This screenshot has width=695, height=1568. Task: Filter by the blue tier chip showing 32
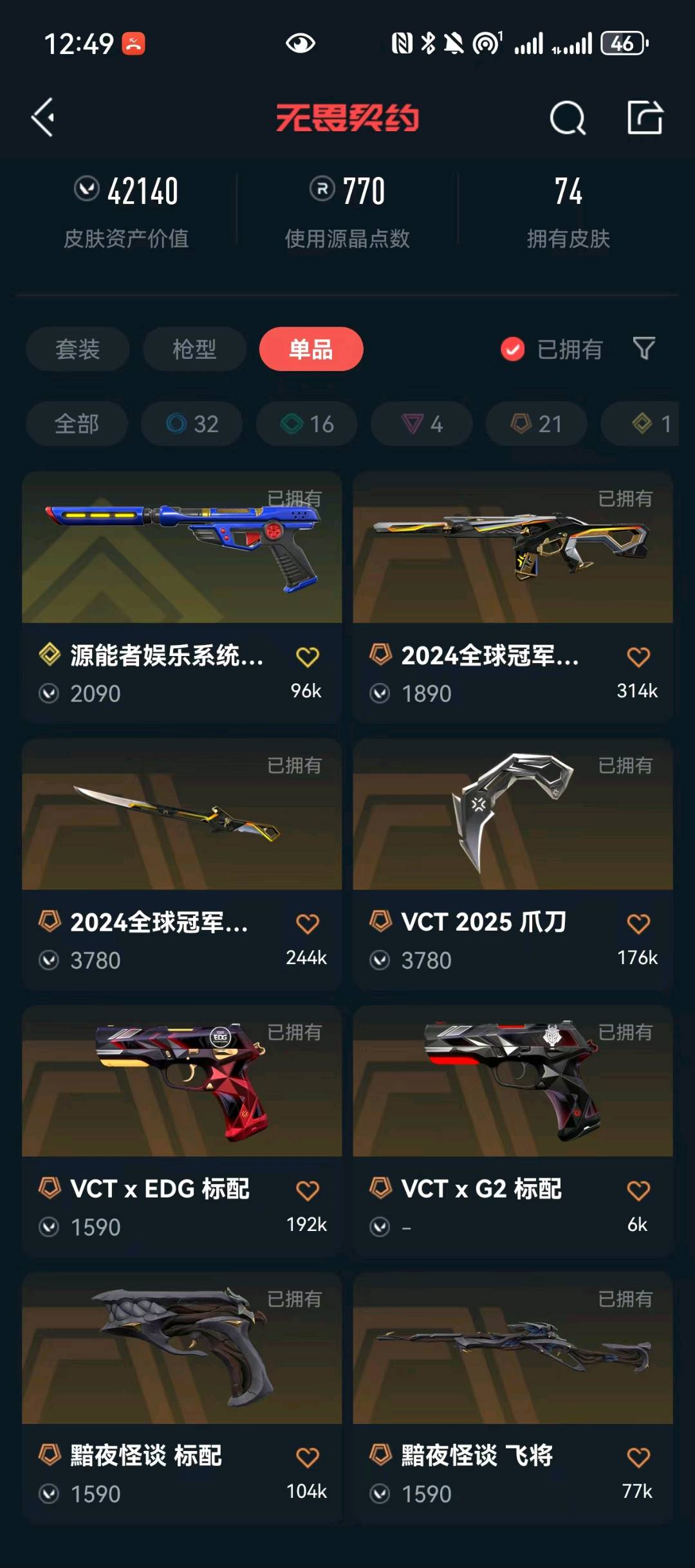[x=192, y=424]
